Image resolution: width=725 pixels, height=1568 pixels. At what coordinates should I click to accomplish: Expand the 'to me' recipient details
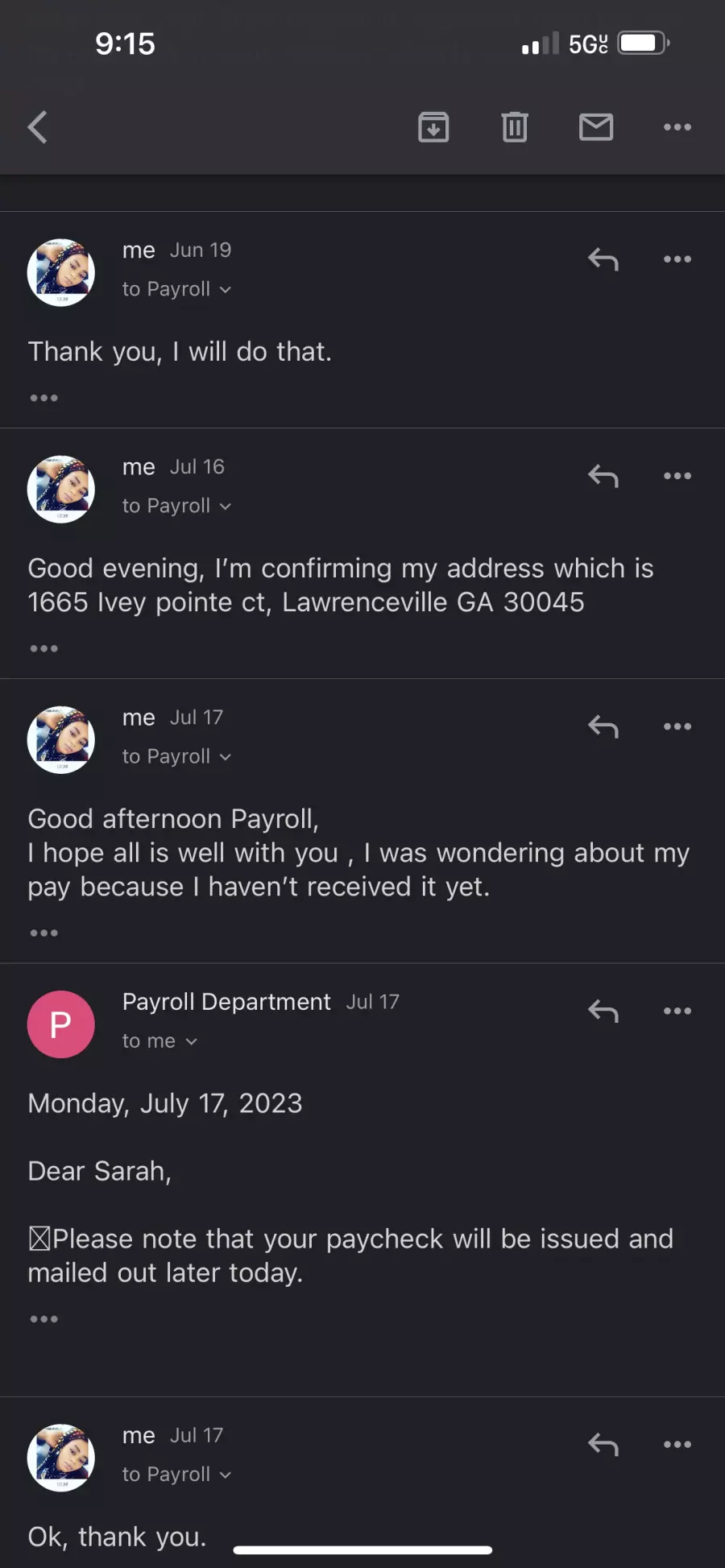159,1041
